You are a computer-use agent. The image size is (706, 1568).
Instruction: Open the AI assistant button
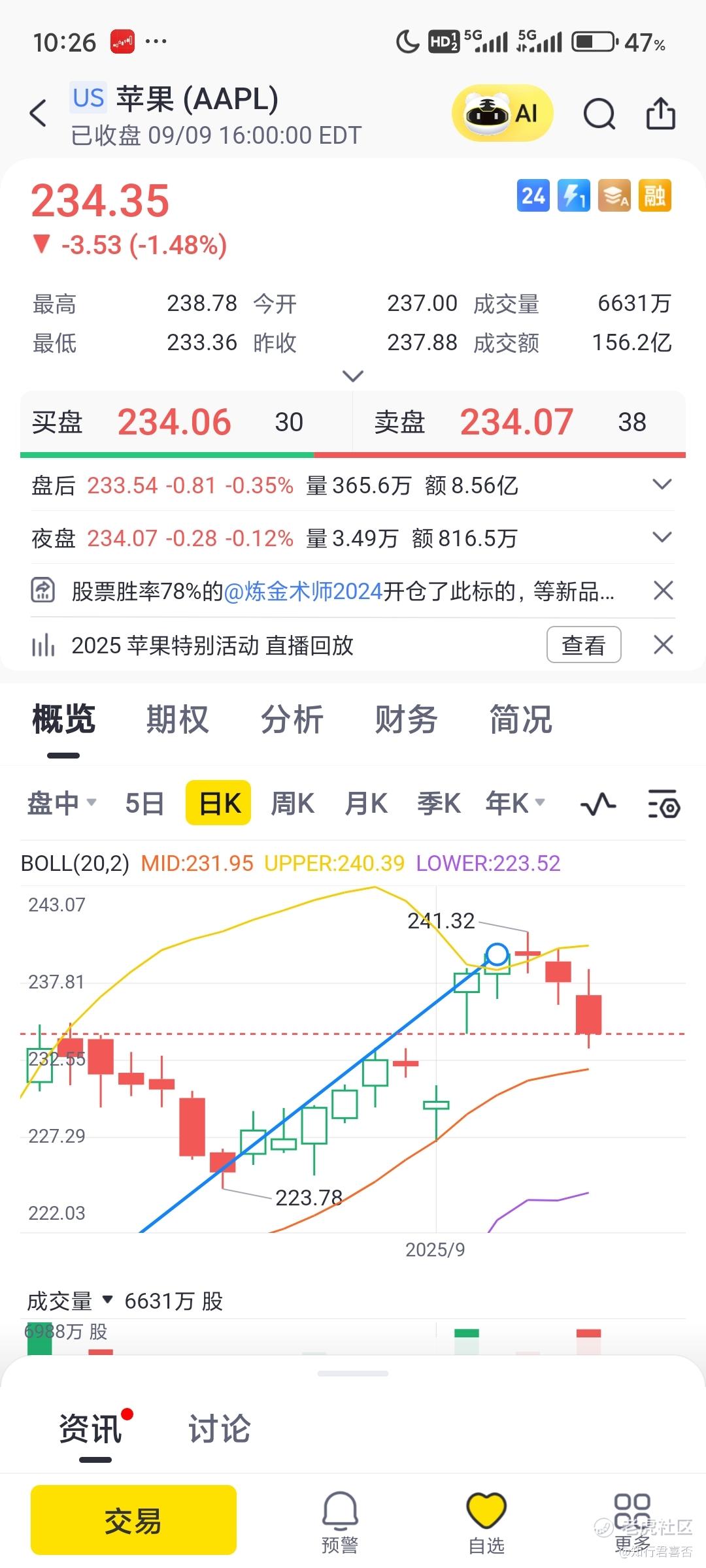[502, 114]
